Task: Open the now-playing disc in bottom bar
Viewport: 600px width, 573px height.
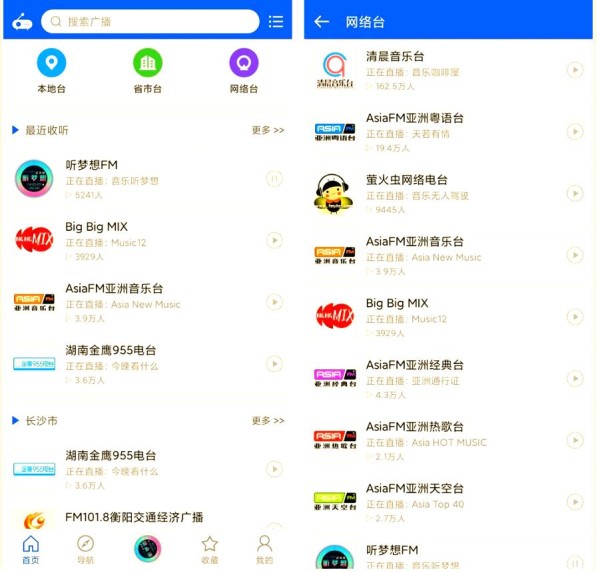Action: [147, 548]
